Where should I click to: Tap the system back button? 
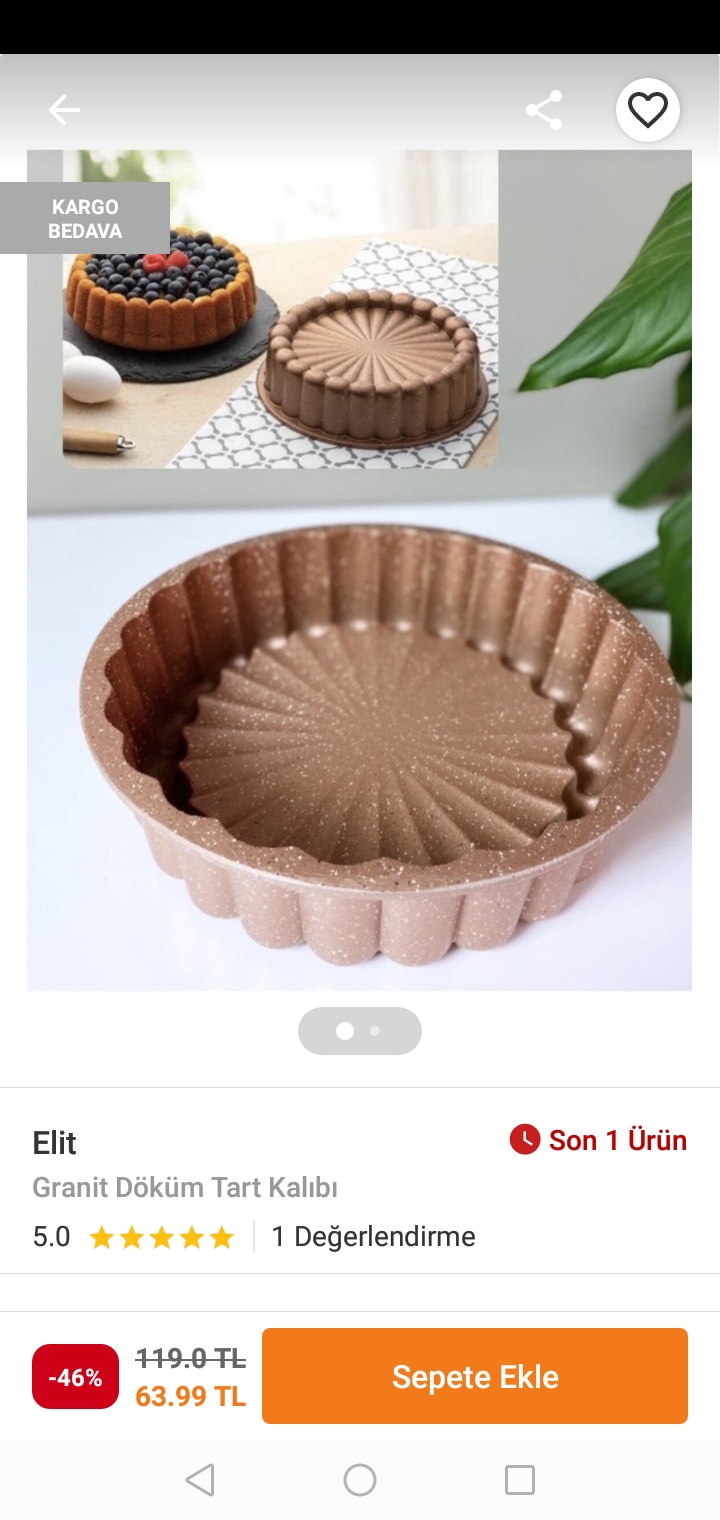[200, 1480]
